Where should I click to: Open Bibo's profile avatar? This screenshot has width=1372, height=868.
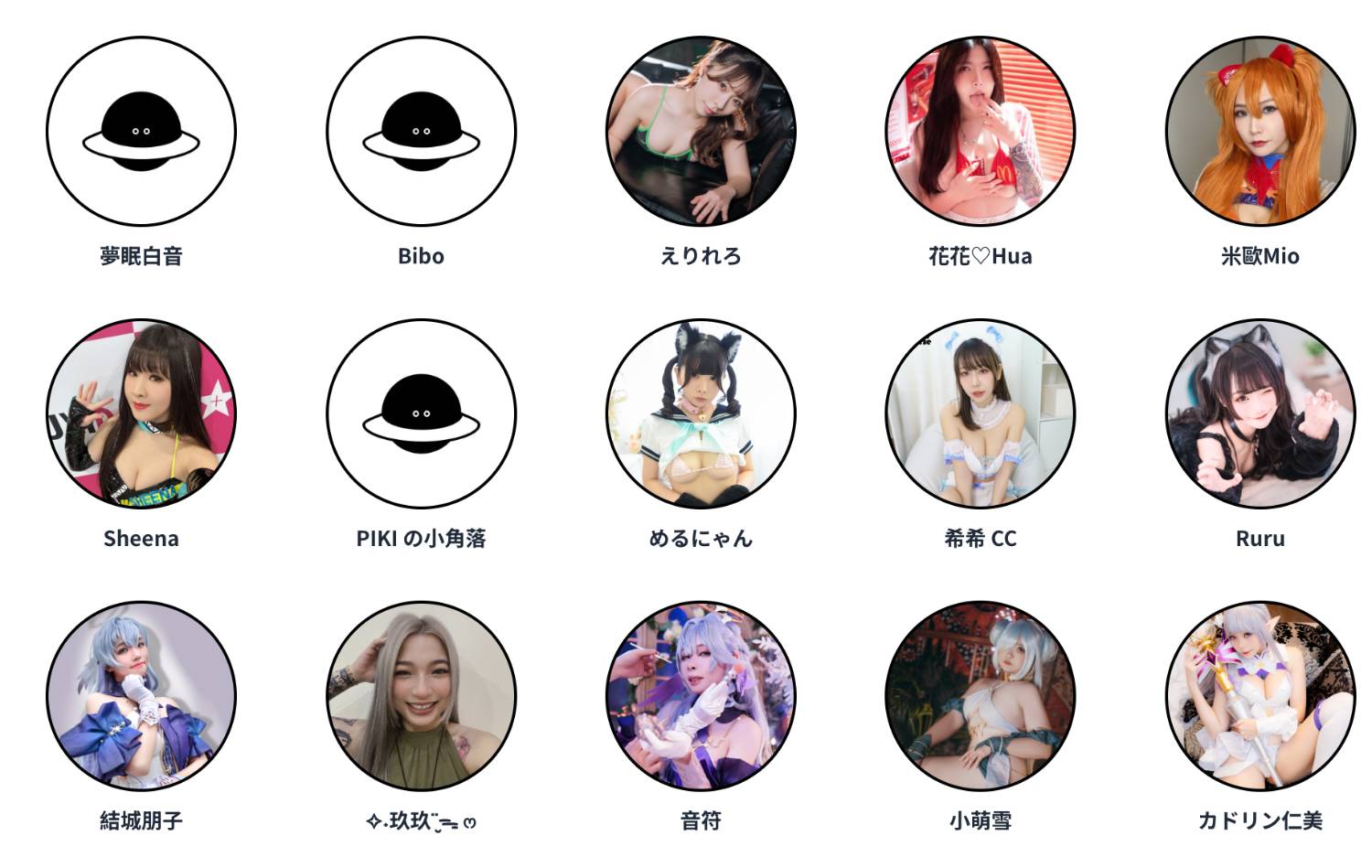pyautogui.click(x=421, y=132)
